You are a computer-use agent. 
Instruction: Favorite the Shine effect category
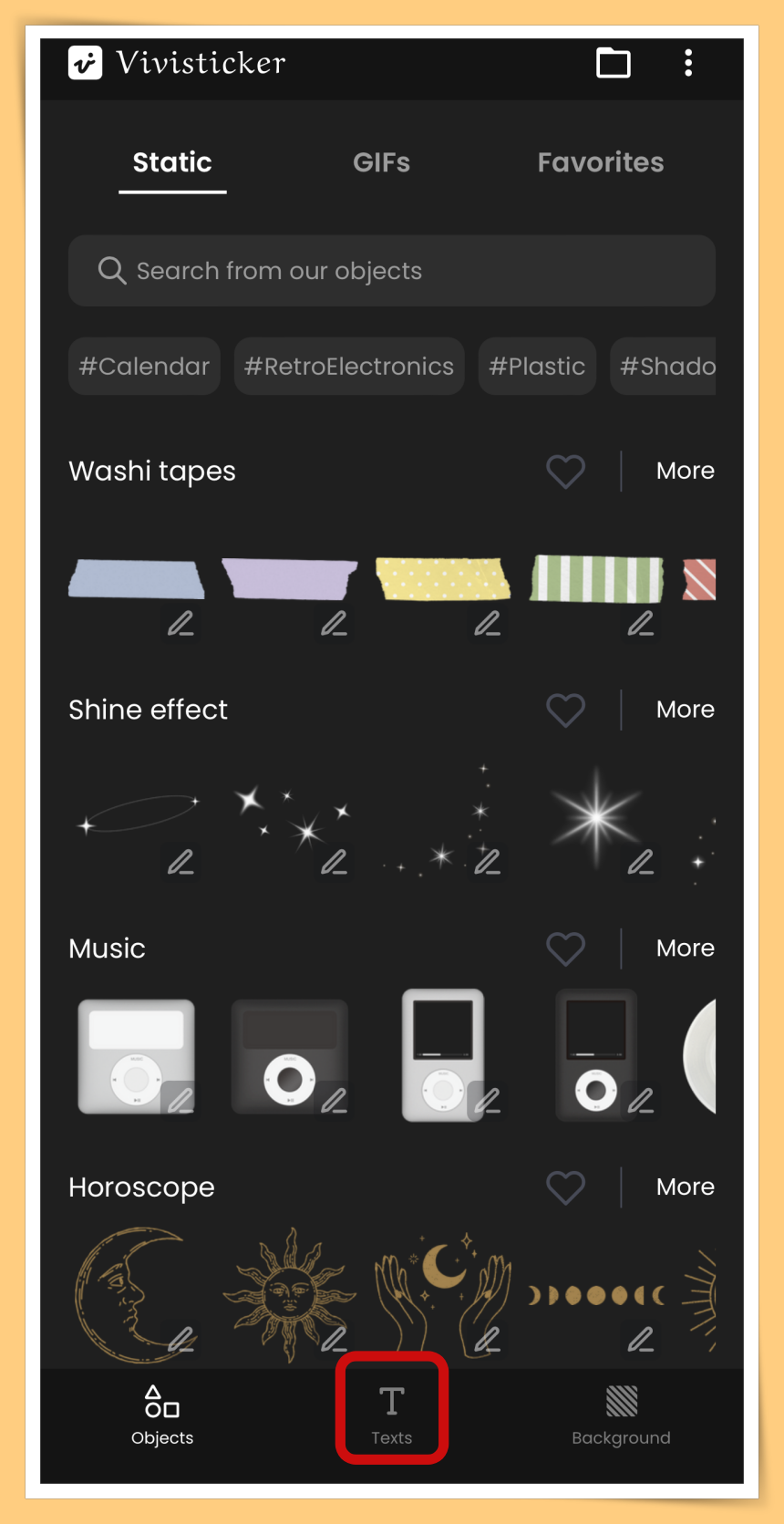pos(565,710)
